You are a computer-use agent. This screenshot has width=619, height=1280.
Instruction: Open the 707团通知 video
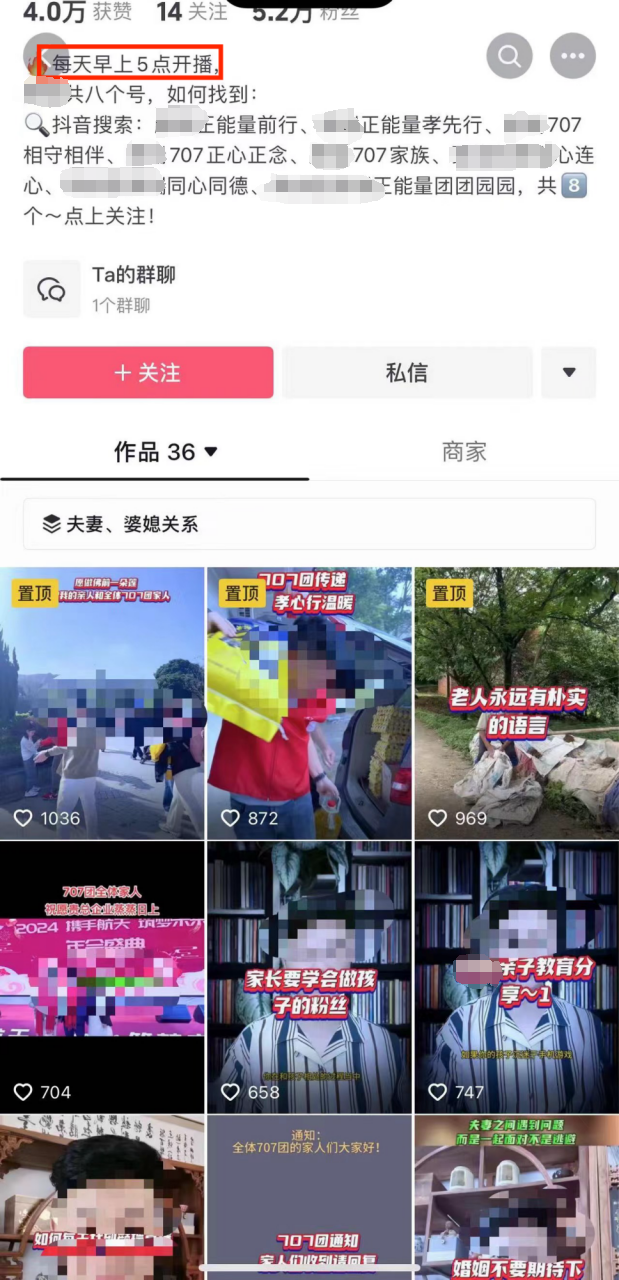pyautogui.click(x=309, y=1195)
